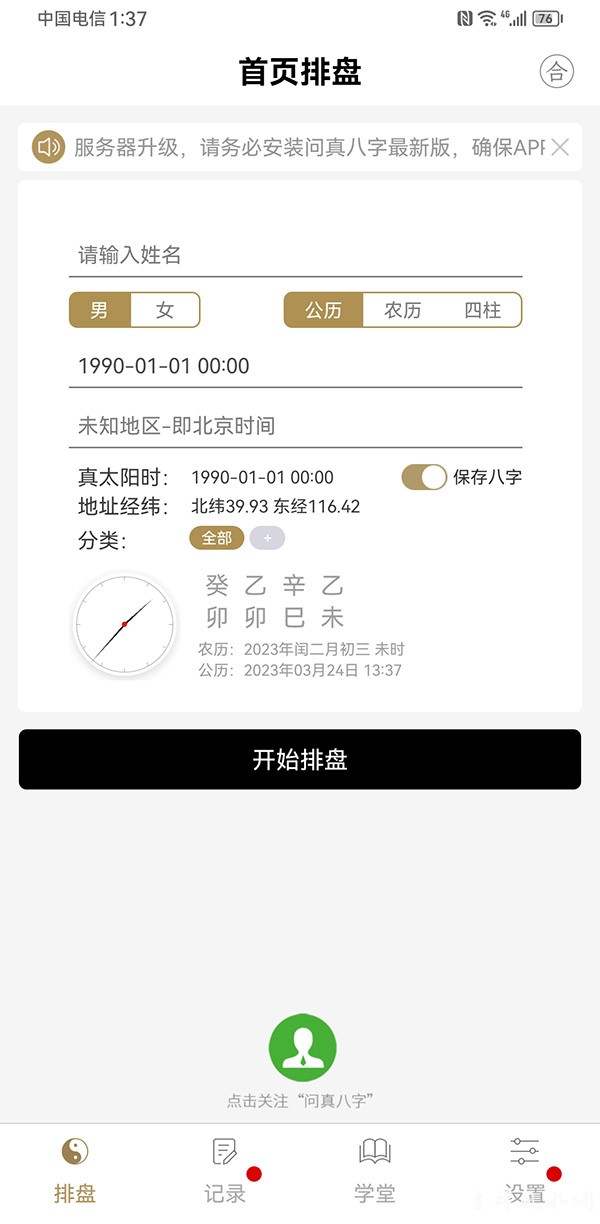Follow 问真八字 via the green avatar
Screen dimensions: 600x1224
pyautogui.click(x=302, y=1048)
